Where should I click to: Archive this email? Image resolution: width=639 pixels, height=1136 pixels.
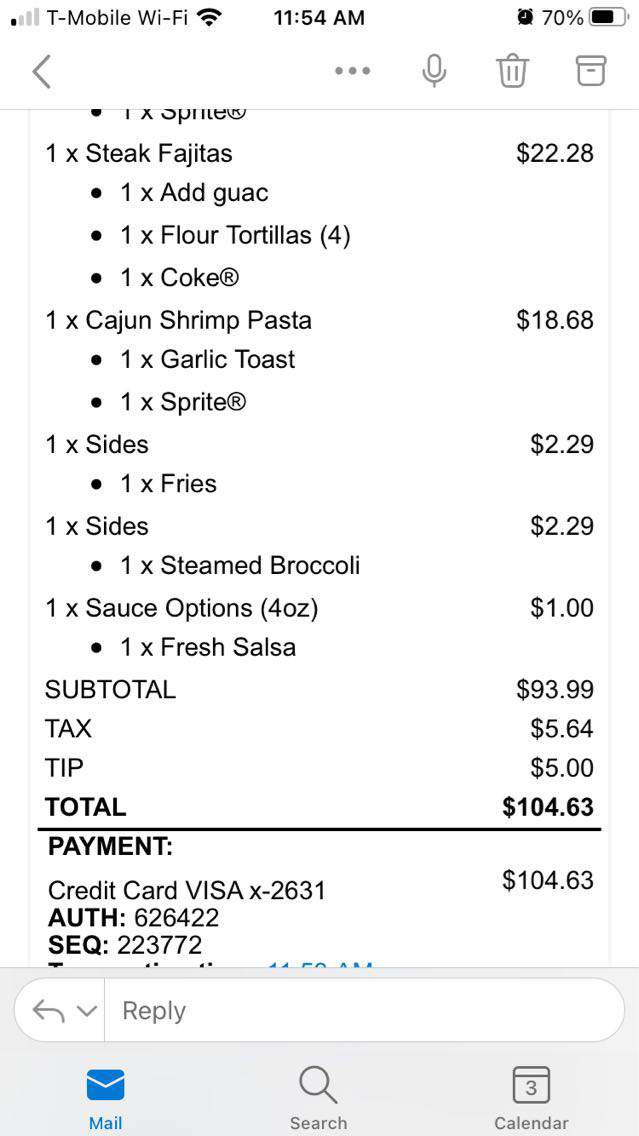pyautogui.click(x=591, y=70)
